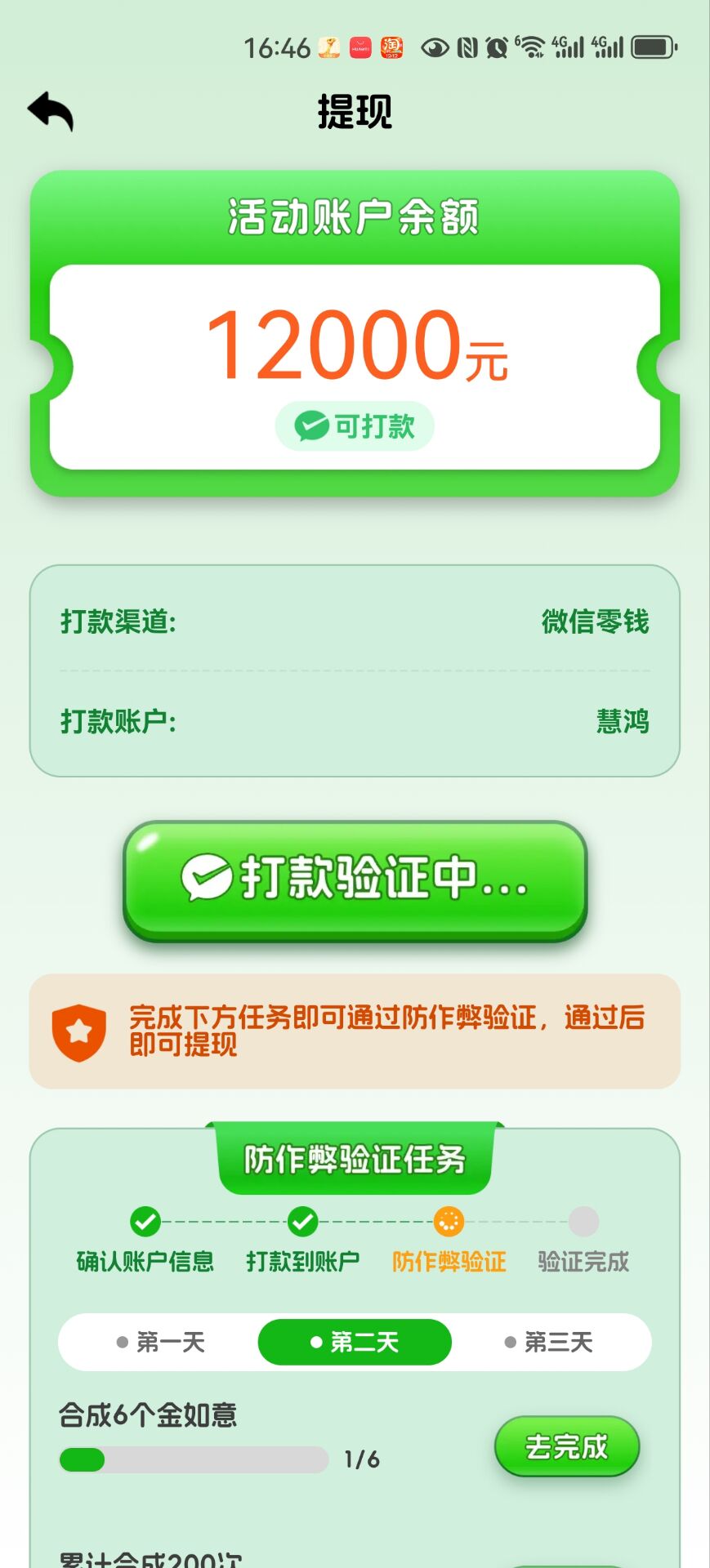Tap 去完成 for 合成6个金如意 task
Image resolution: width=710 pixels, height=1568 pixels.
pos(566,1446)
